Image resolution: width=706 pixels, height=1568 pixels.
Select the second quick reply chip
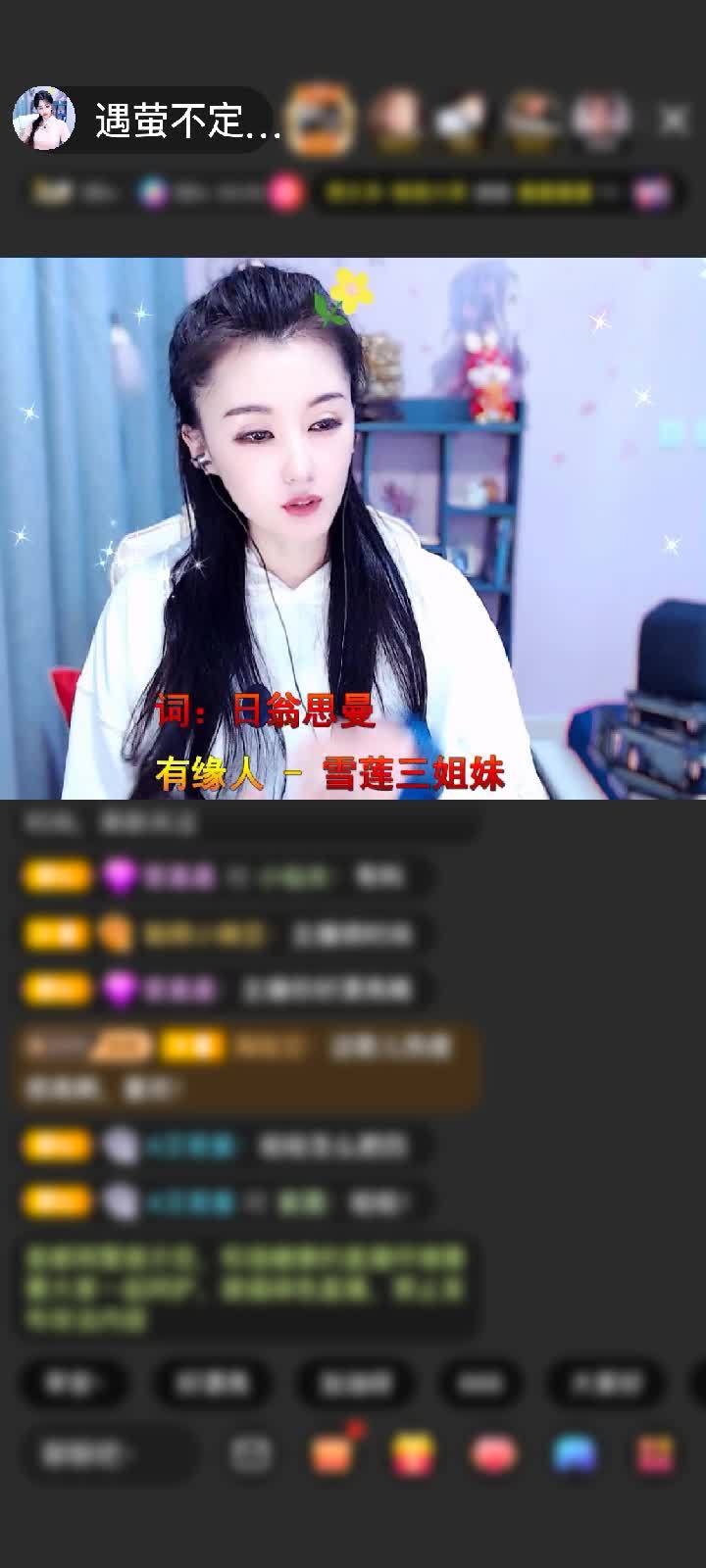210,1383
